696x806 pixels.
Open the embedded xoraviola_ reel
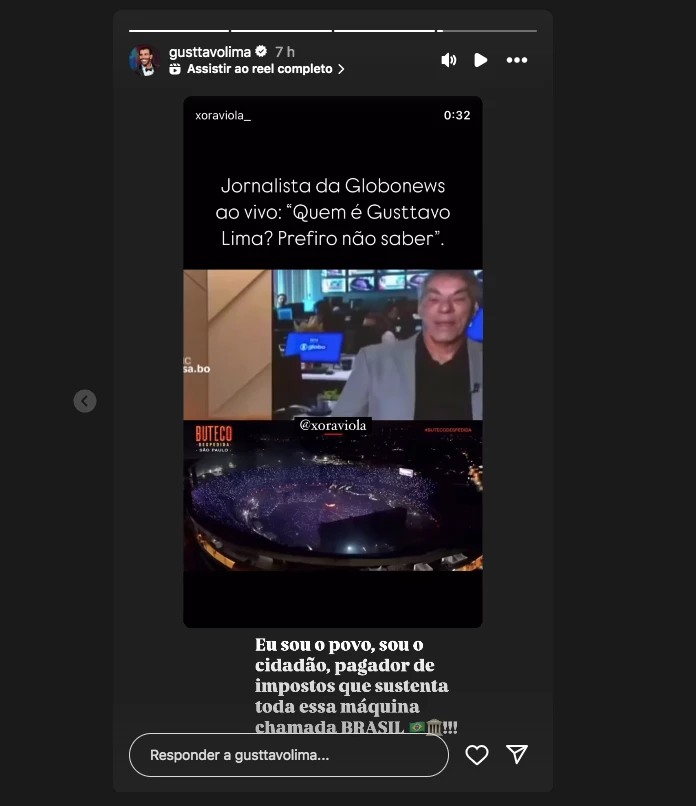[332, 360]
